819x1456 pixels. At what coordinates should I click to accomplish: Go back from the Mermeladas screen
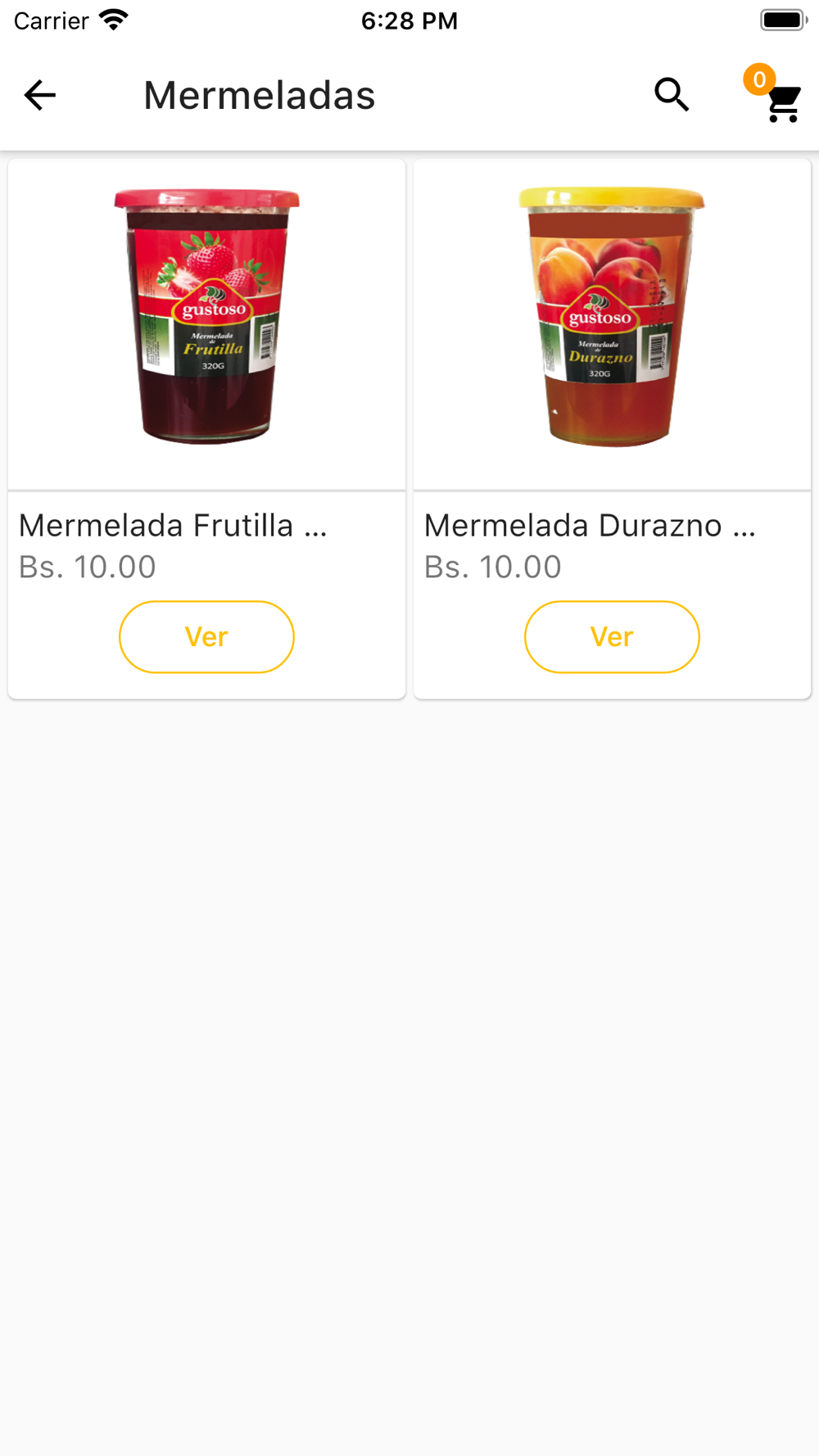[x=39, y=95]
